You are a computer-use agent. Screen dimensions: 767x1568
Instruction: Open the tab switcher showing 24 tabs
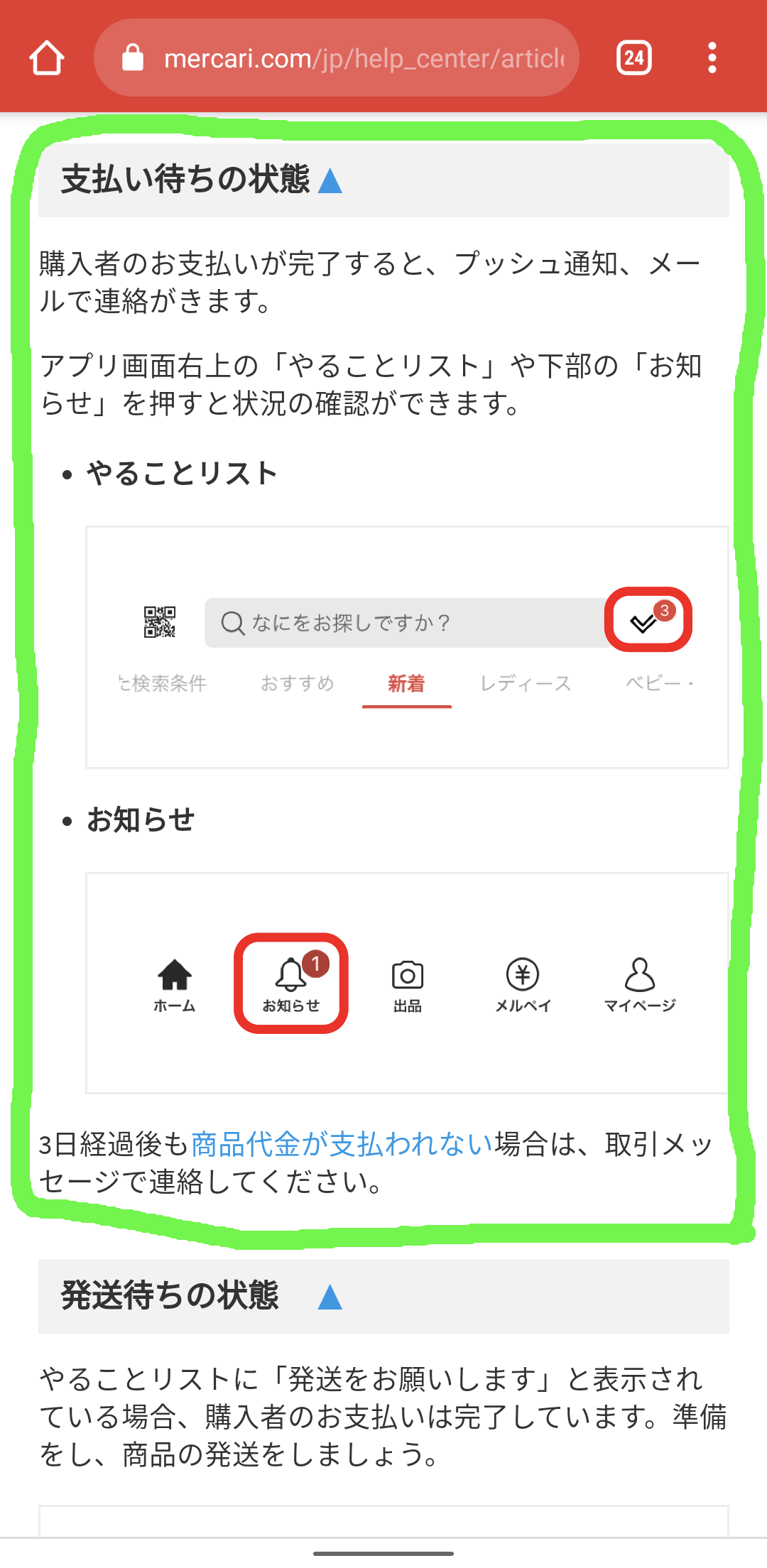(634, 58)
